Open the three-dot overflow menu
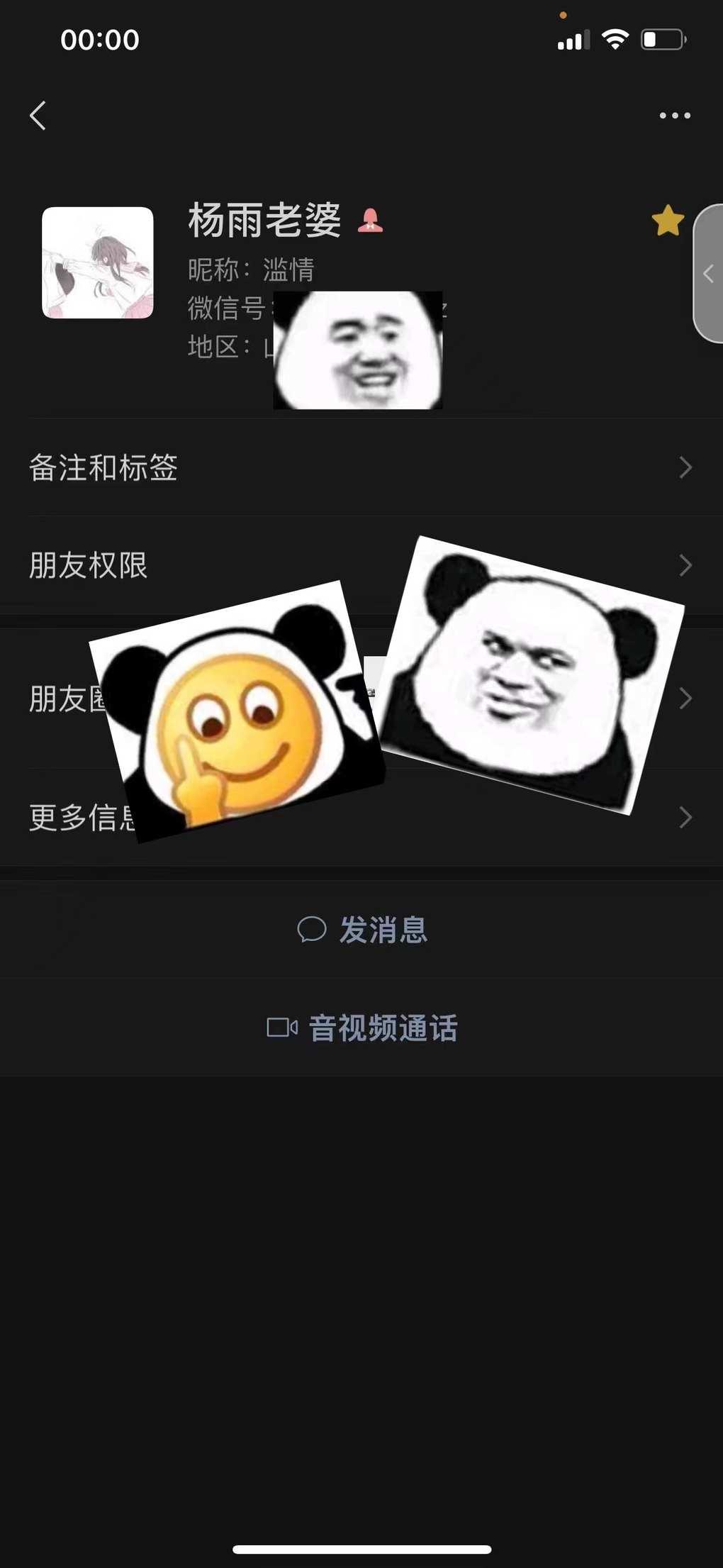The width and height of the screenshot is (723, 1568). coord(674,116)
